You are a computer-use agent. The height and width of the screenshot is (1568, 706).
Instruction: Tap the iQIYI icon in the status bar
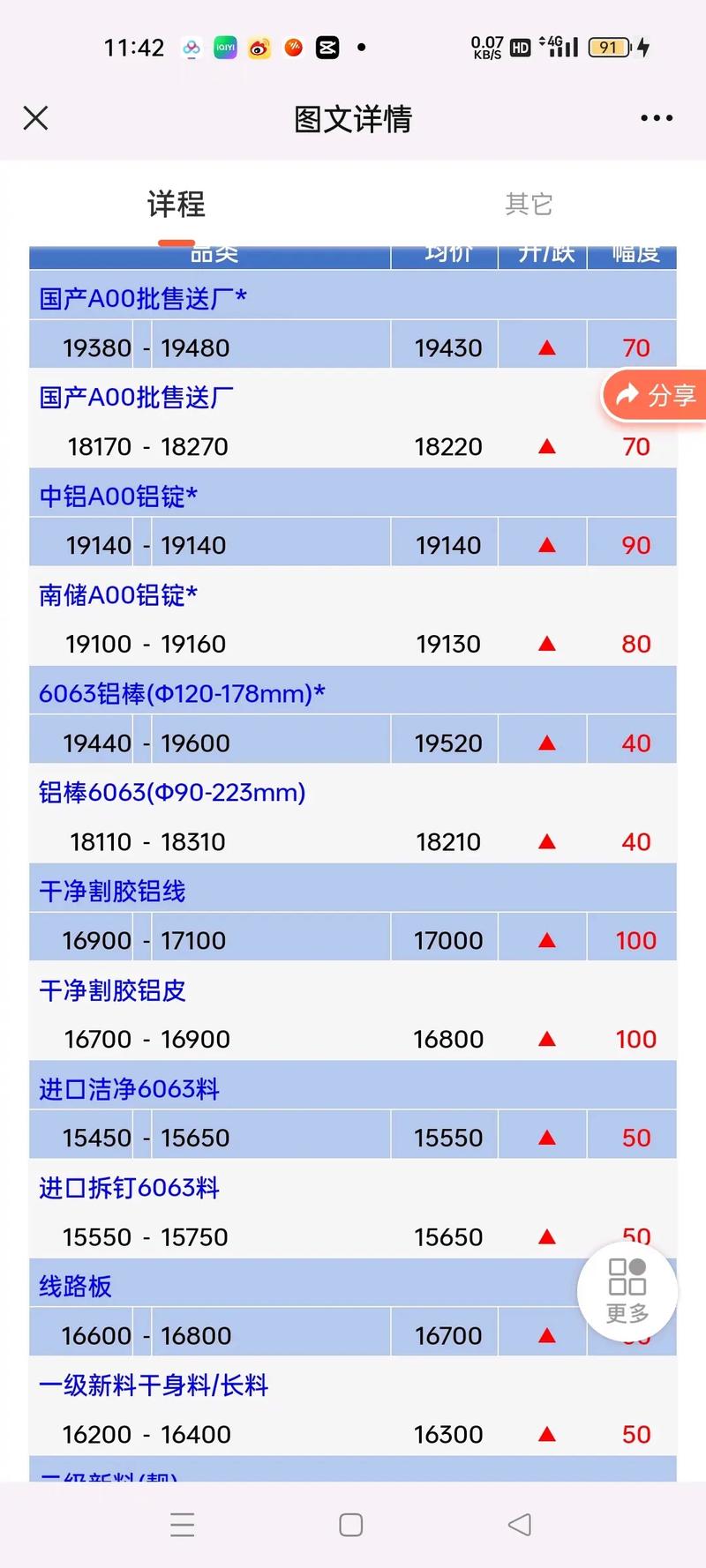(x=225, y=48)
